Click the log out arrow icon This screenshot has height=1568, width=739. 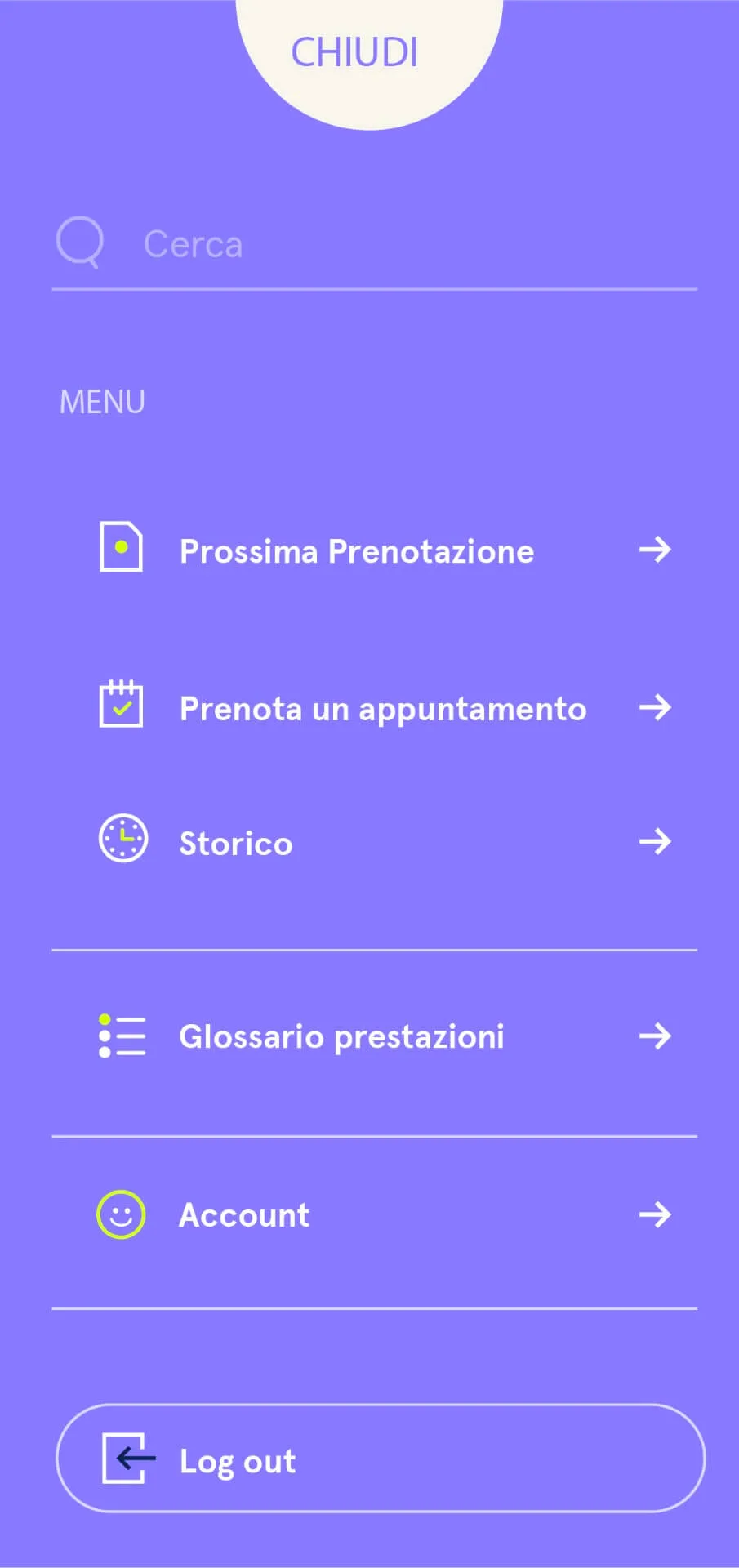coord(127,1459)
